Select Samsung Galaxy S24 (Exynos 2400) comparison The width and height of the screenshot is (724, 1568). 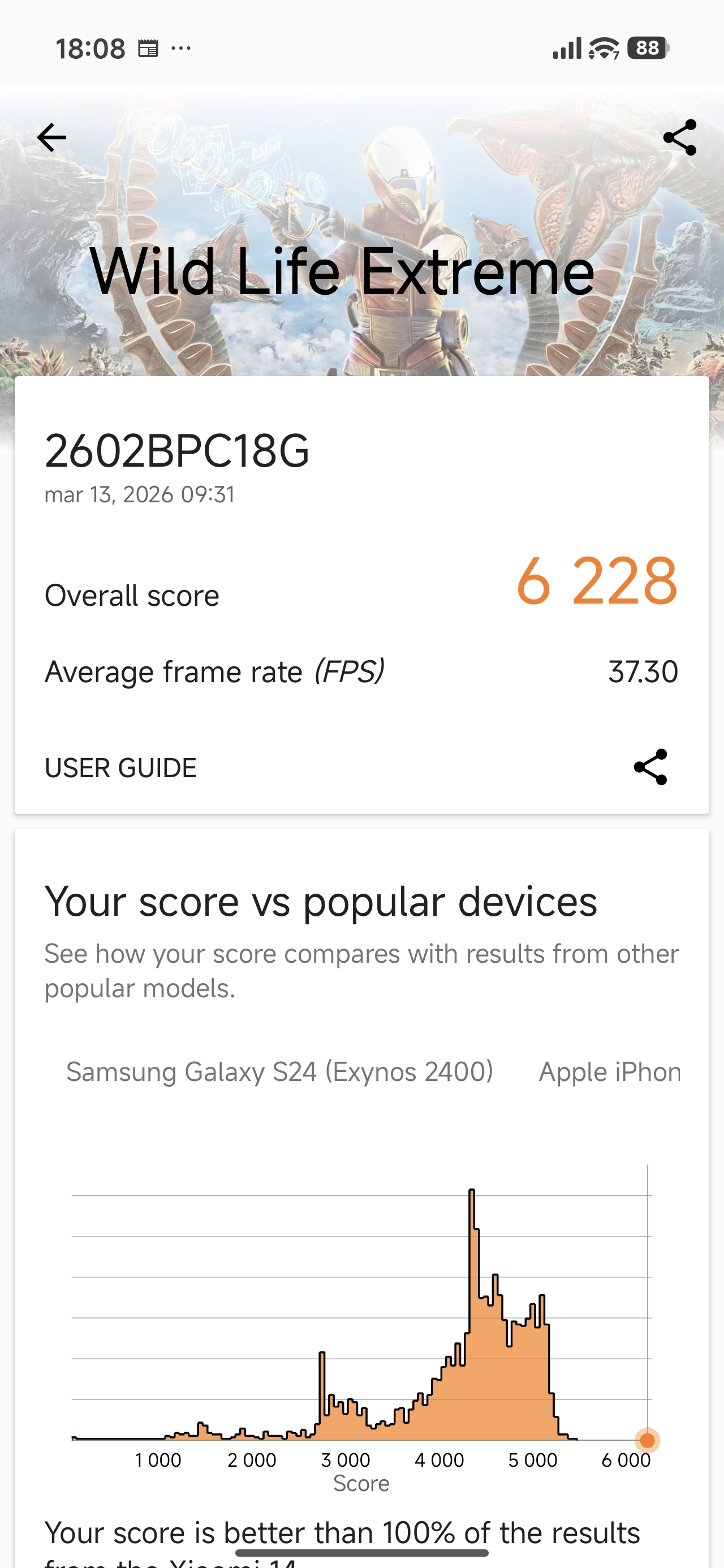point(279,1072)
